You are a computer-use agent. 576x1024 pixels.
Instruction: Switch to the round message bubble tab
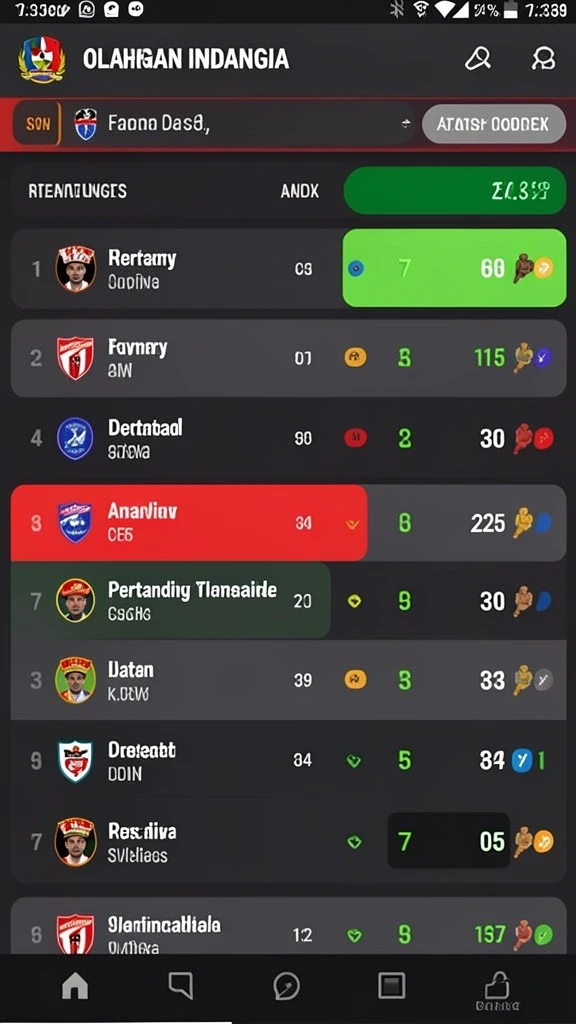(286, 986)
